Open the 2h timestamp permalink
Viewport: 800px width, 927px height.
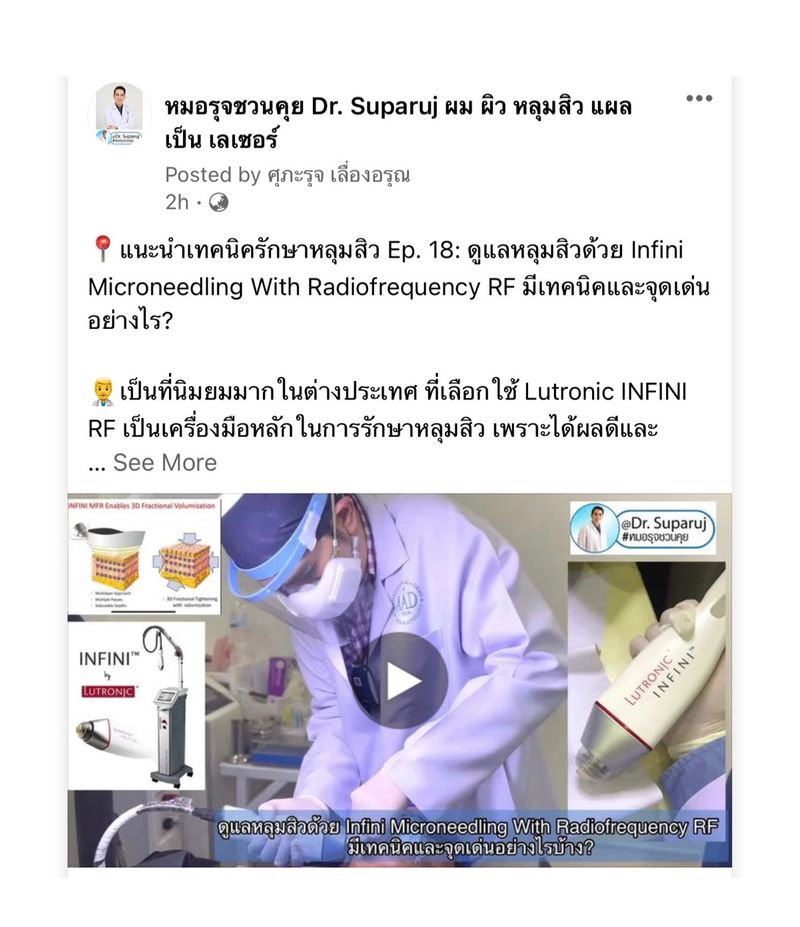click(176, 201)
